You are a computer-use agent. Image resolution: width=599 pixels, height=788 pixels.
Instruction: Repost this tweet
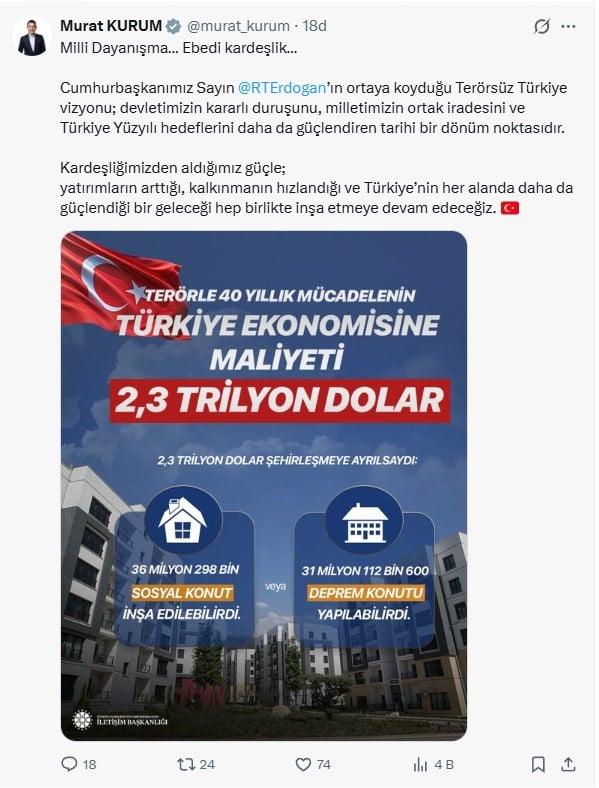pyautogui.click(x=196, y=764)
